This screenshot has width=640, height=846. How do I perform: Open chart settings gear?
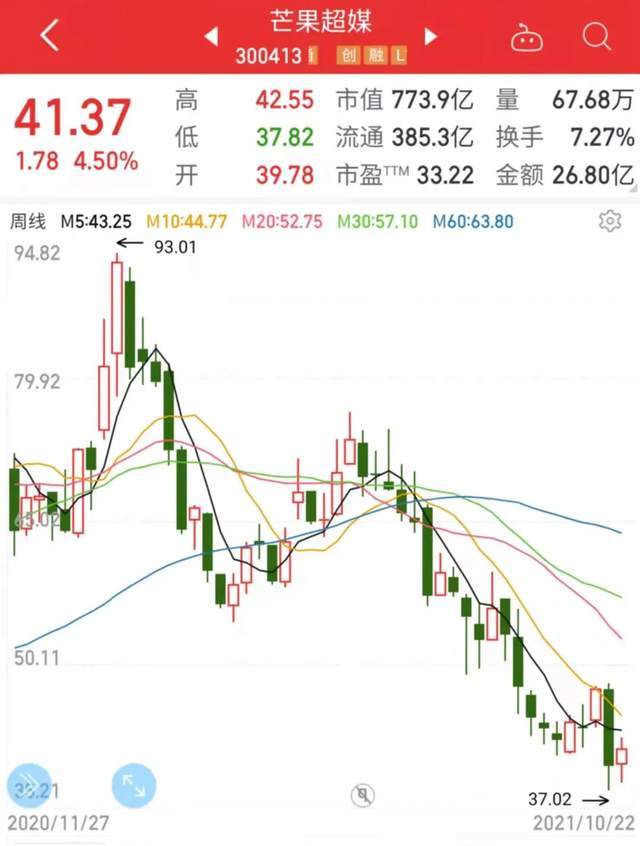tap(609, 221)
